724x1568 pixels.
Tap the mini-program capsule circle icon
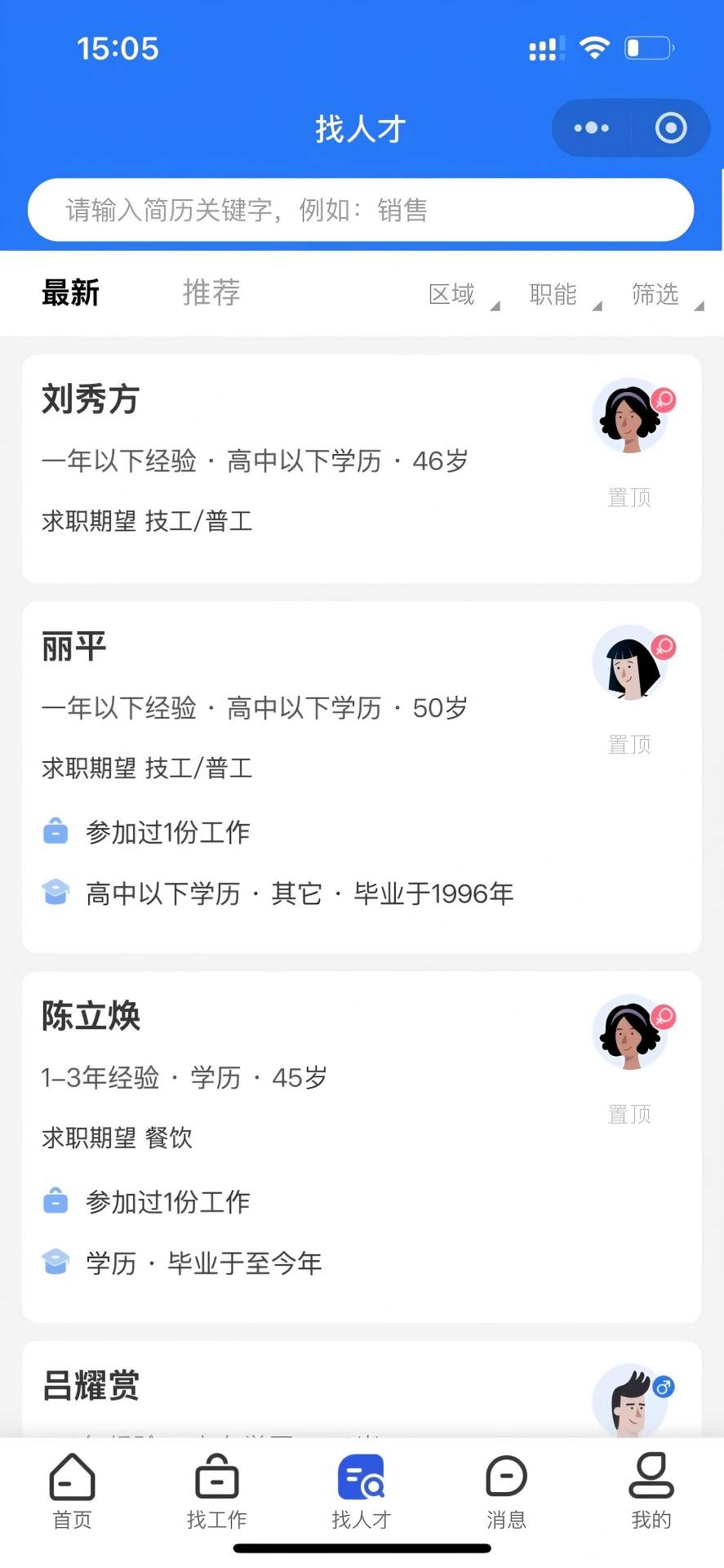[x=669, y=127]
